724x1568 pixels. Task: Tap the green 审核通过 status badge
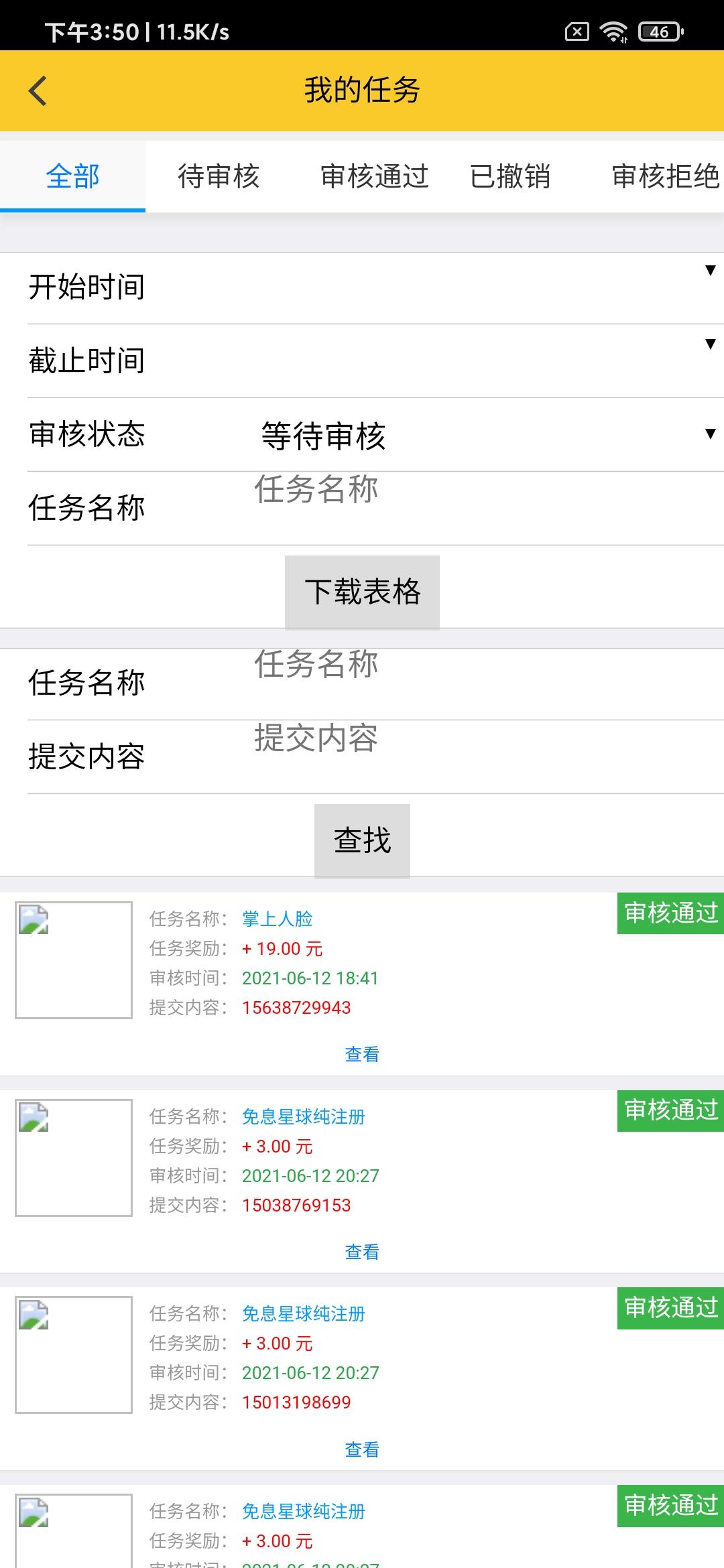(x=669, y=911)
